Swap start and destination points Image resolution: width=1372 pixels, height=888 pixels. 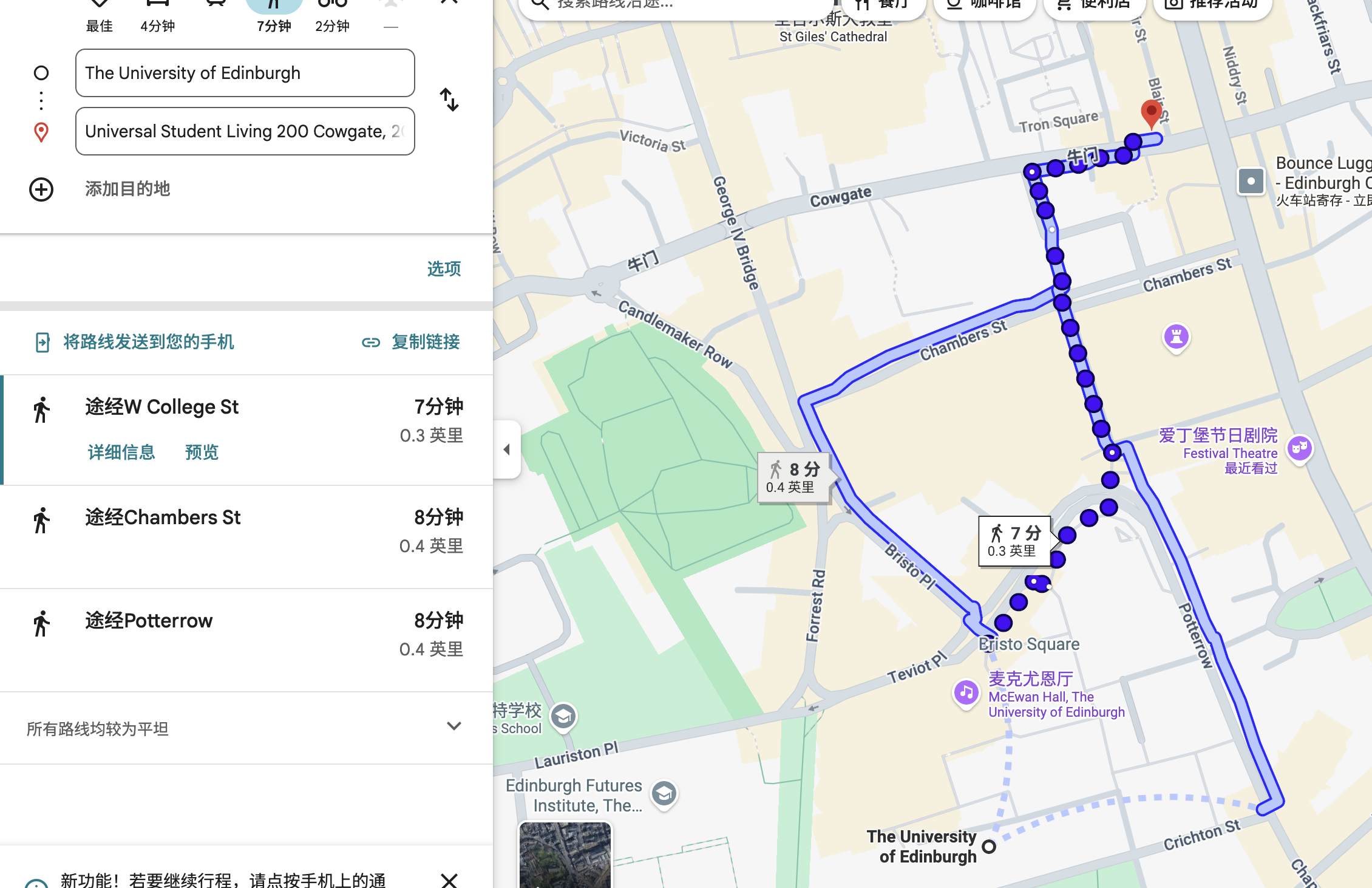click(x=449, y=100)
